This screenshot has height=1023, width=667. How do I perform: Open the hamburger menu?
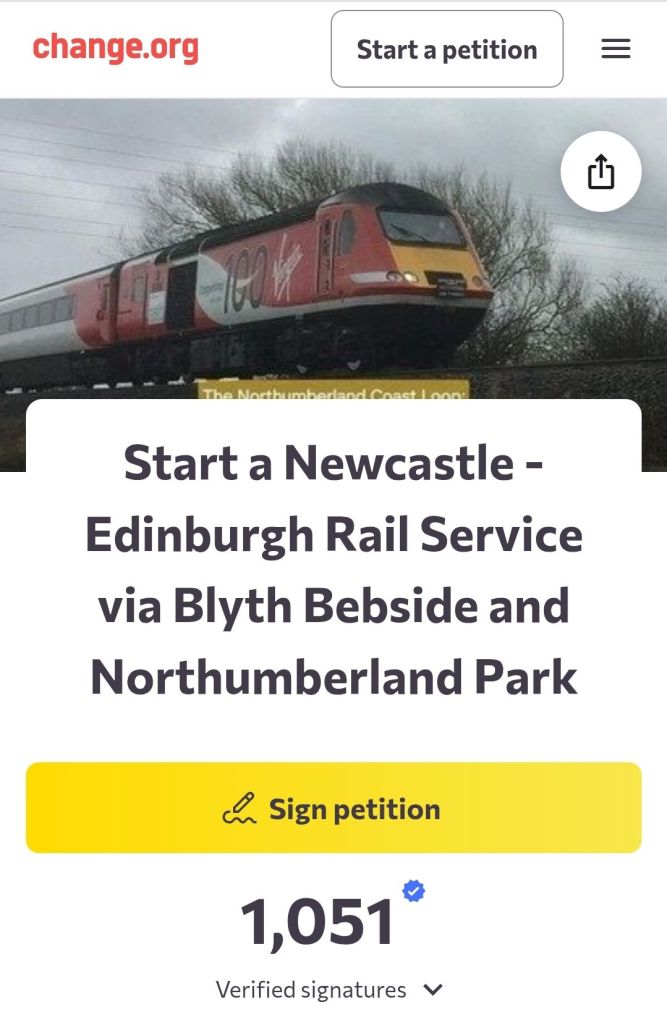tap(616, 49)
